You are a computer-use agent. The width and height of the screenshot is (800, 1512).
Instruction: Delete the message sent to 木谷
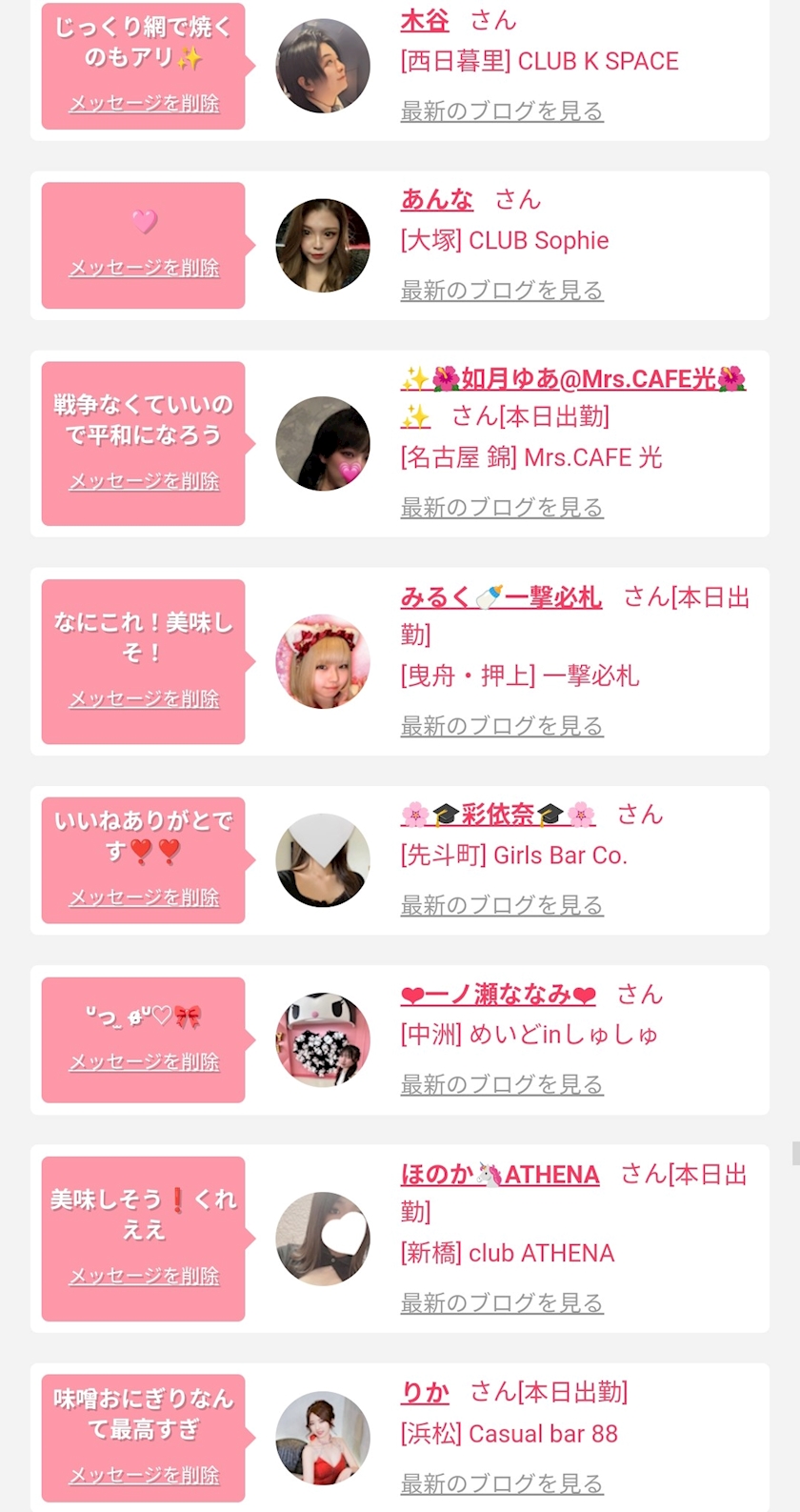click(144, 103)
